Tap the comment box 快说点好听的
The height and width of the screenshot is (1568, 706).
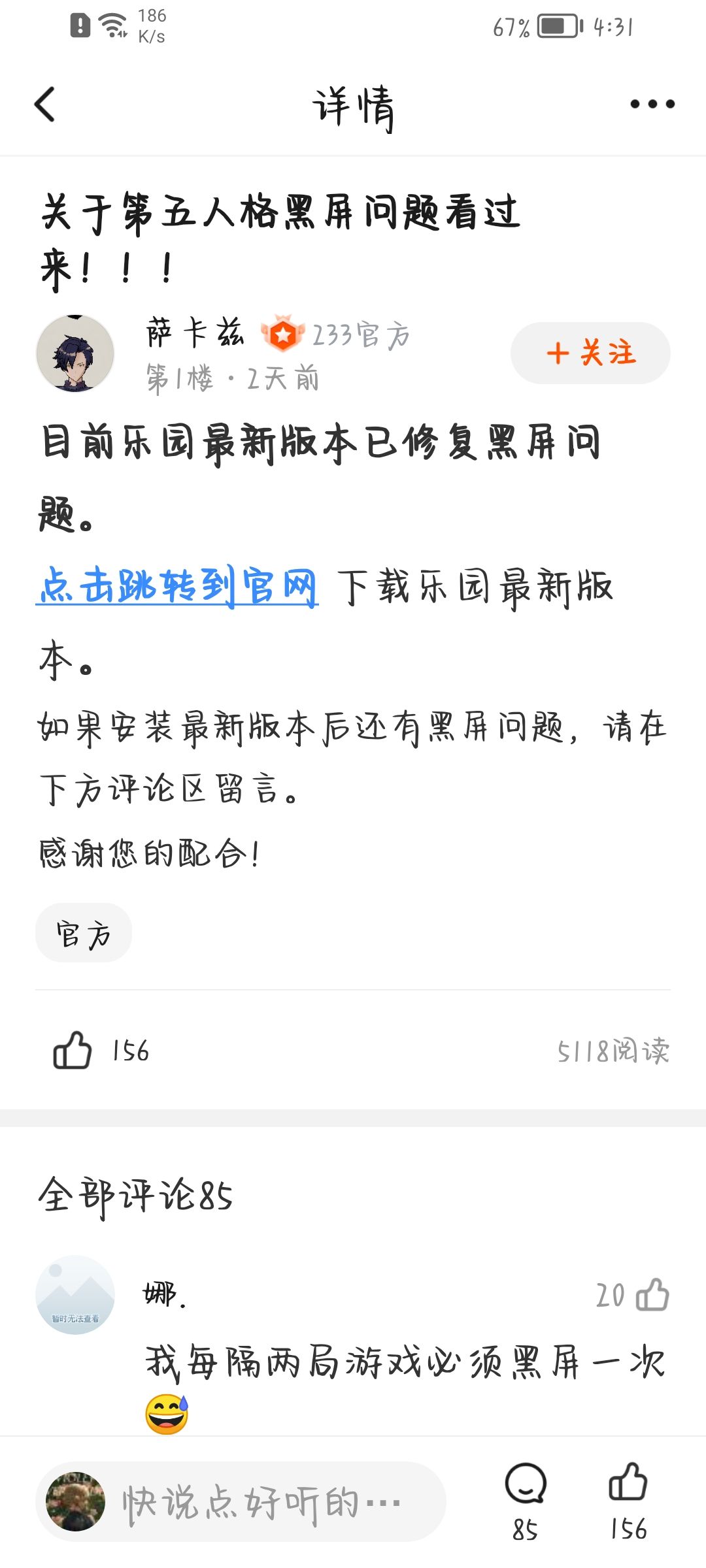[x=241, y=1502]
